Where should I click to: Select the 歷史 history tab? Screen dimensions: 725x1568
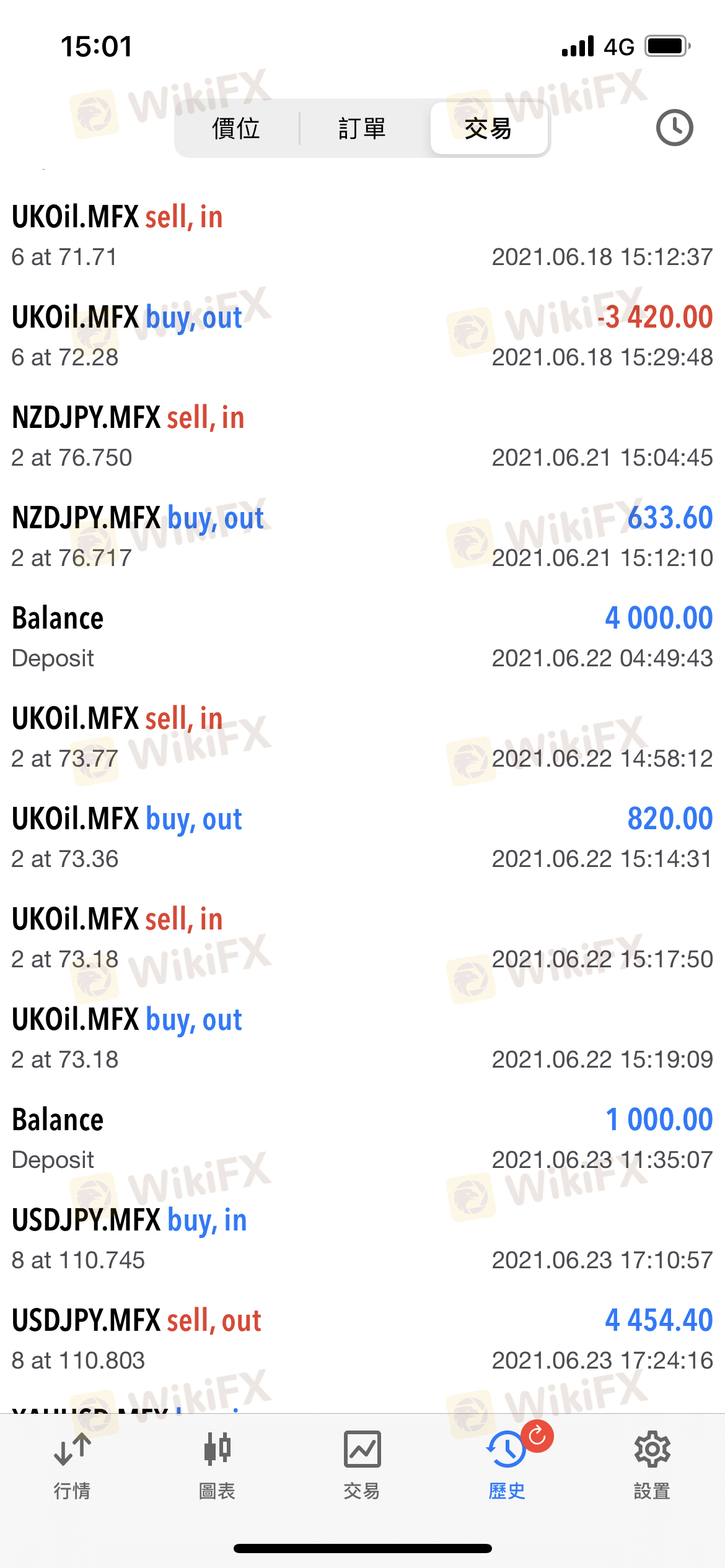(x=507, y=1465)
